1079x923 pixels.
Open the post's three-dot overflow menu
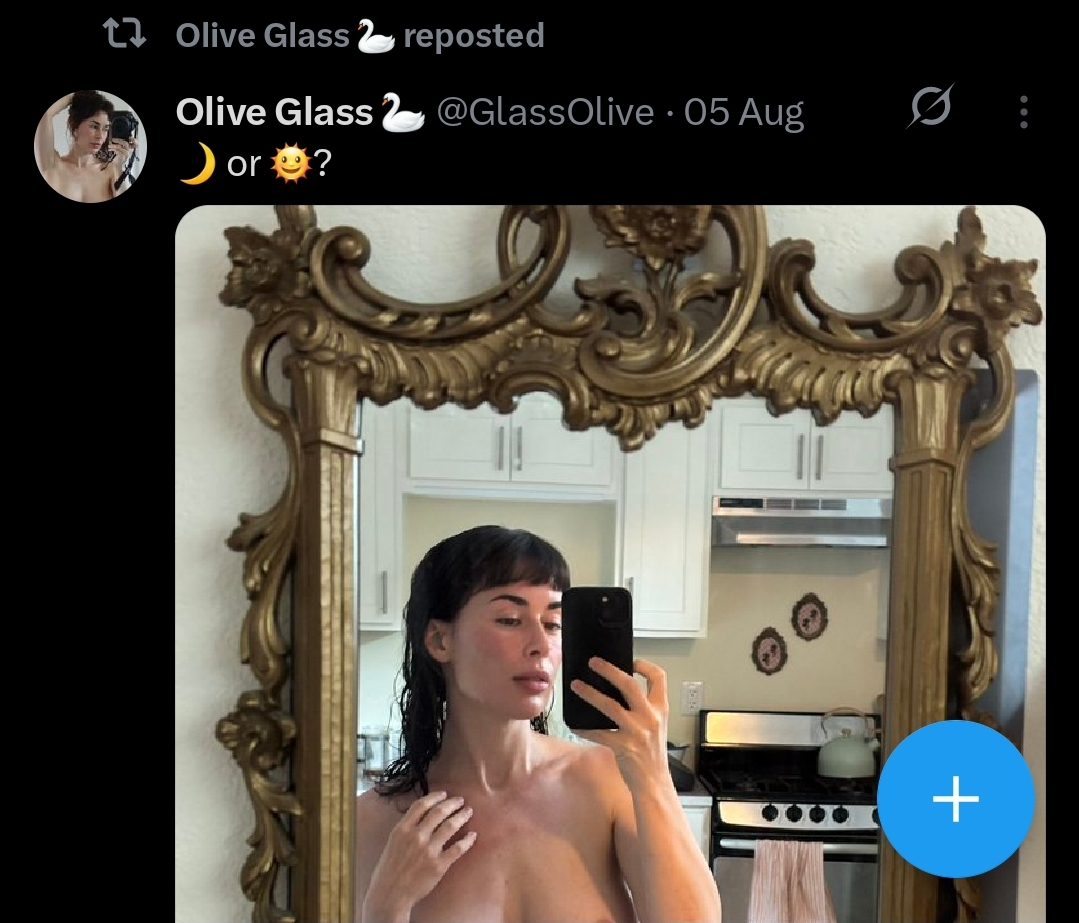1023,112
